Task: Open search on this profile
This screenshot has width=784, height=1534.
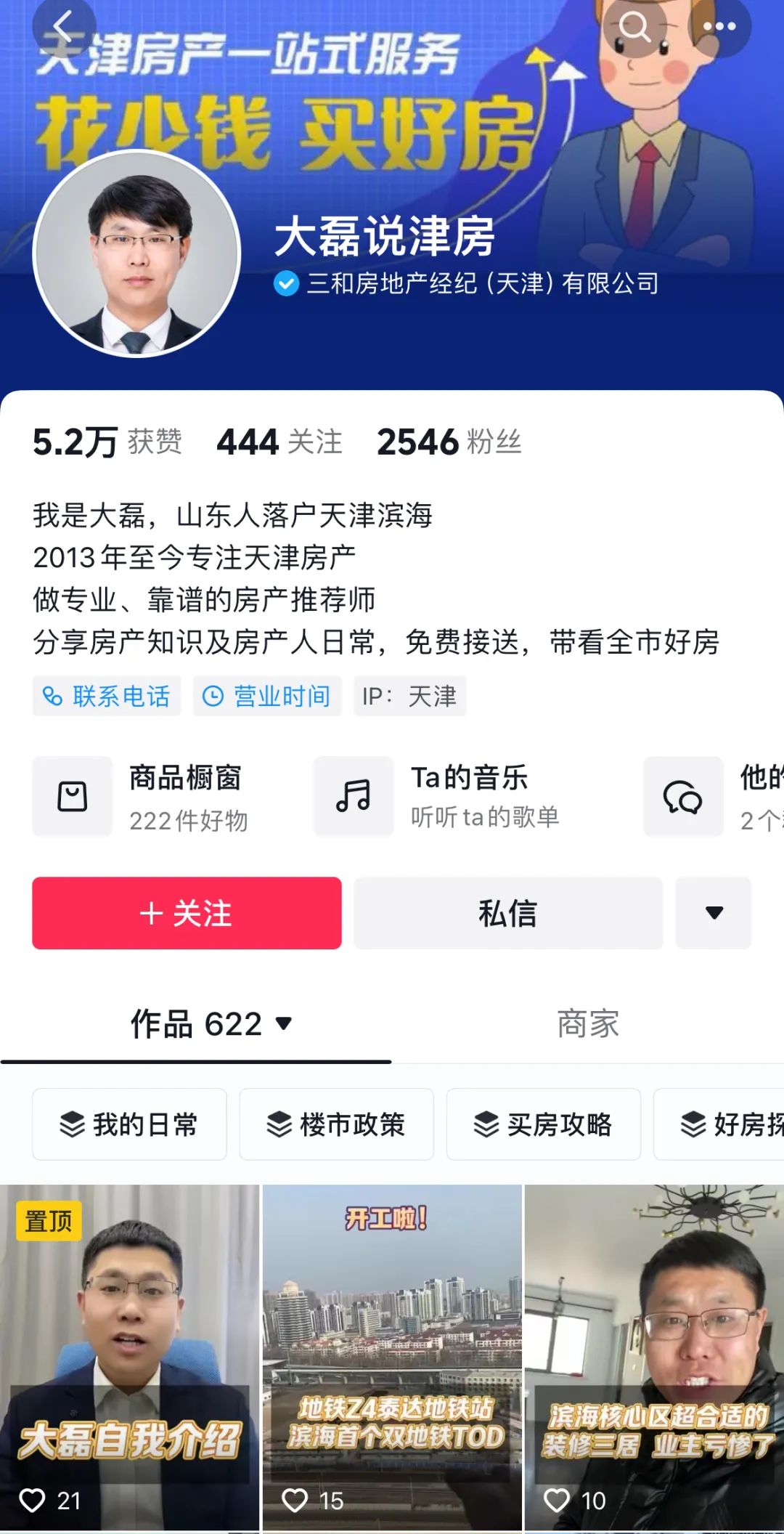Action: tap(634, 28)
